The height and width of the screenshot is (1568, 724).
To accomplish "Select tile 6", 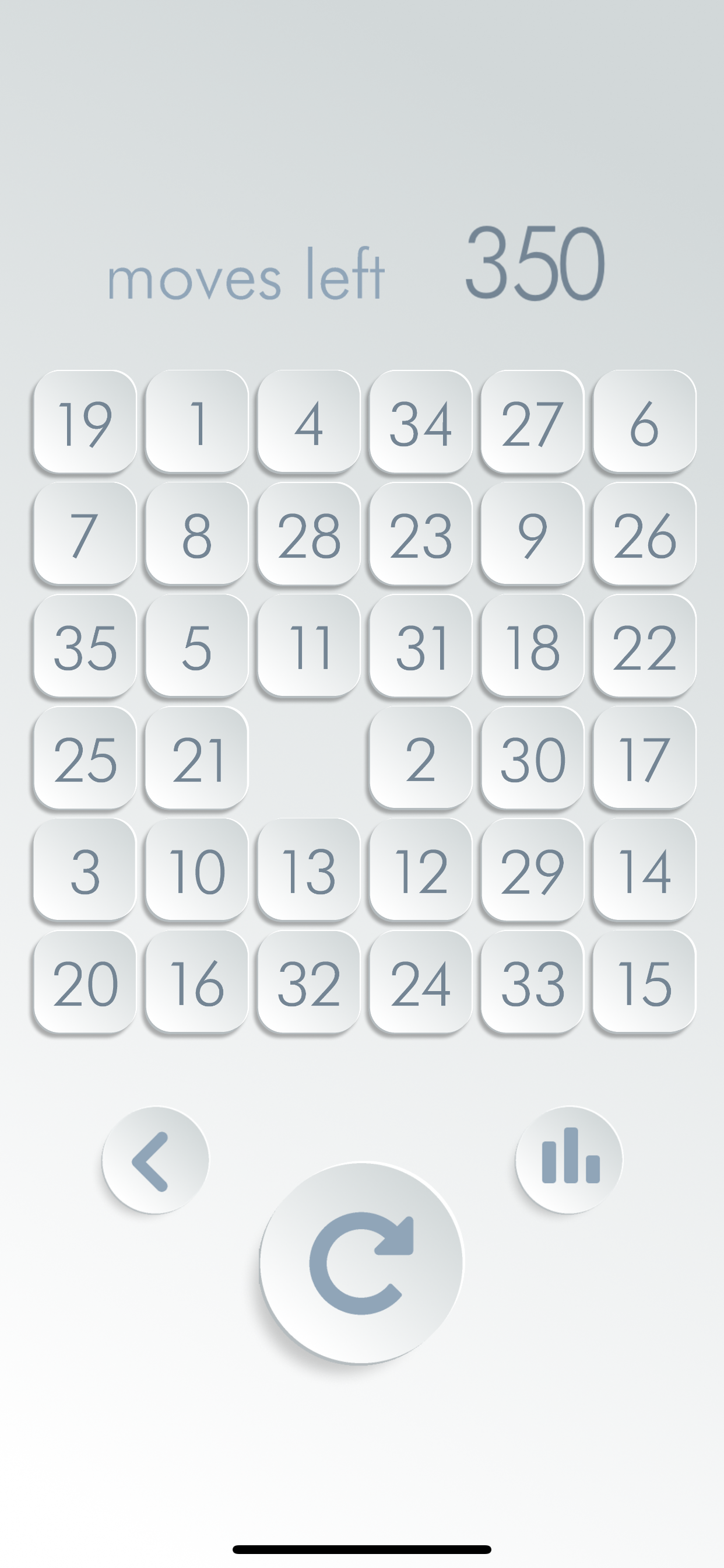I will [x=644, y=421].
